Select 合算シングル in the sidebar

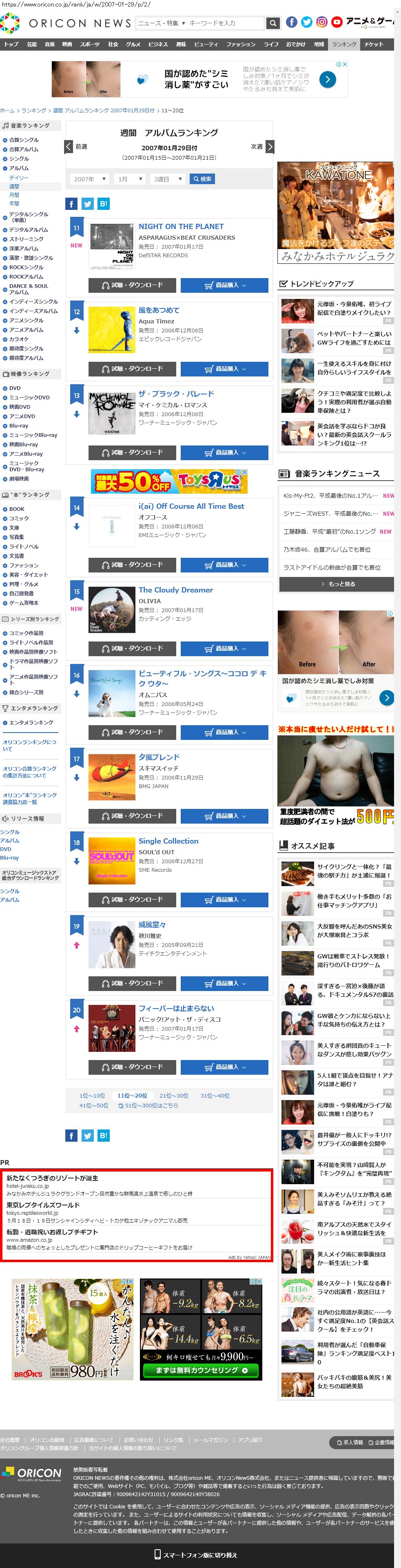[x=24, y=140]
